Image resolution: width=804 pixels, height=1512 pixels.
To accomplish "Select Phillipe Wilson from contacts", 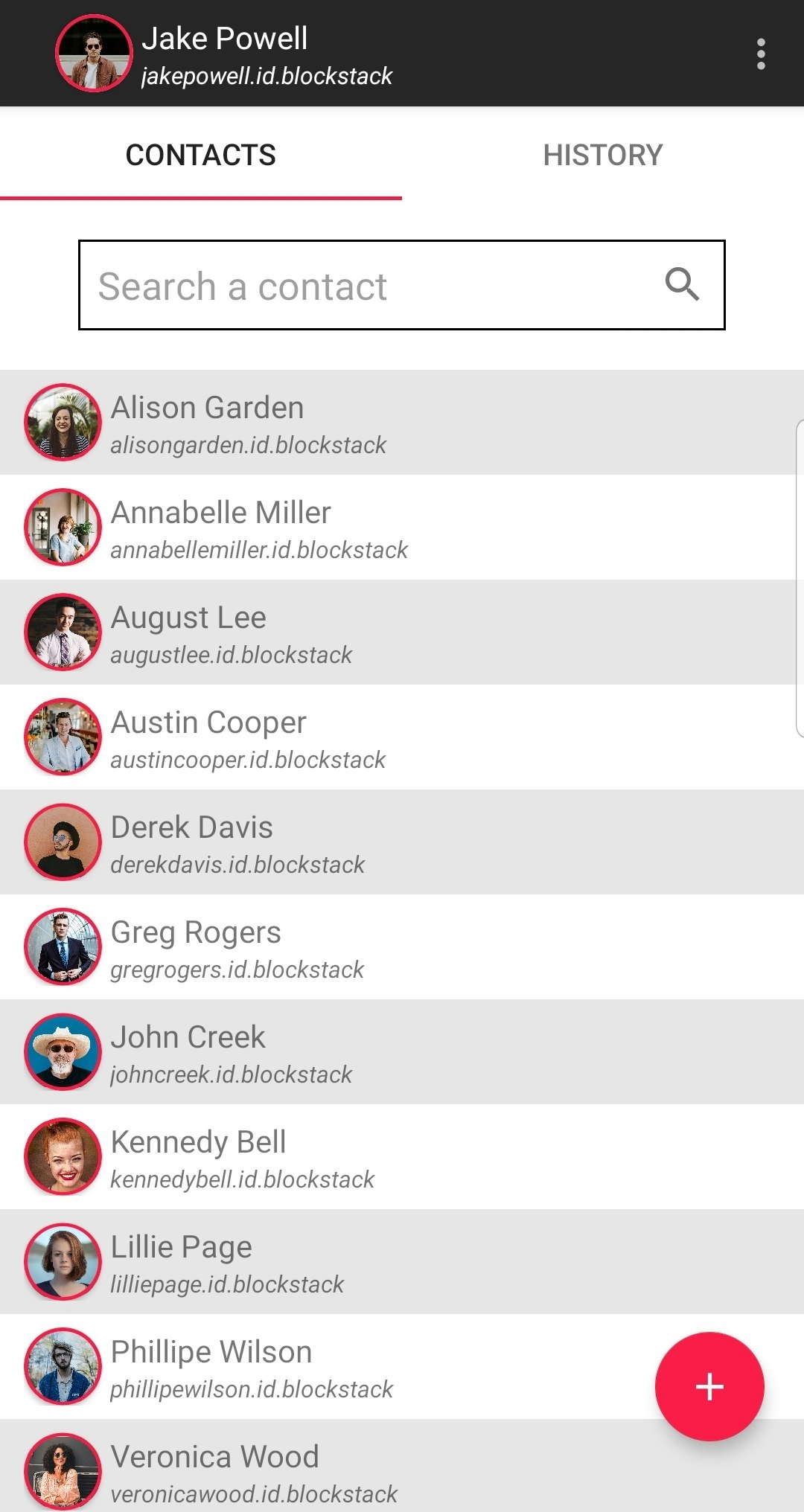I will tap(298, 1368).
